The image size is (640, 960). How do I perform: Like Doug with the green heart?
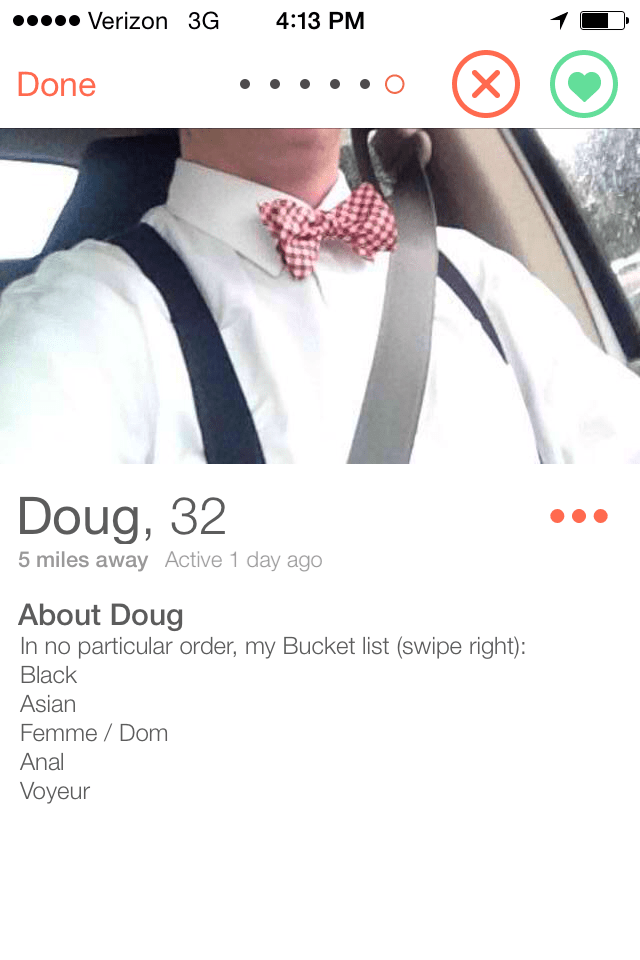click(x=584, y=84)
